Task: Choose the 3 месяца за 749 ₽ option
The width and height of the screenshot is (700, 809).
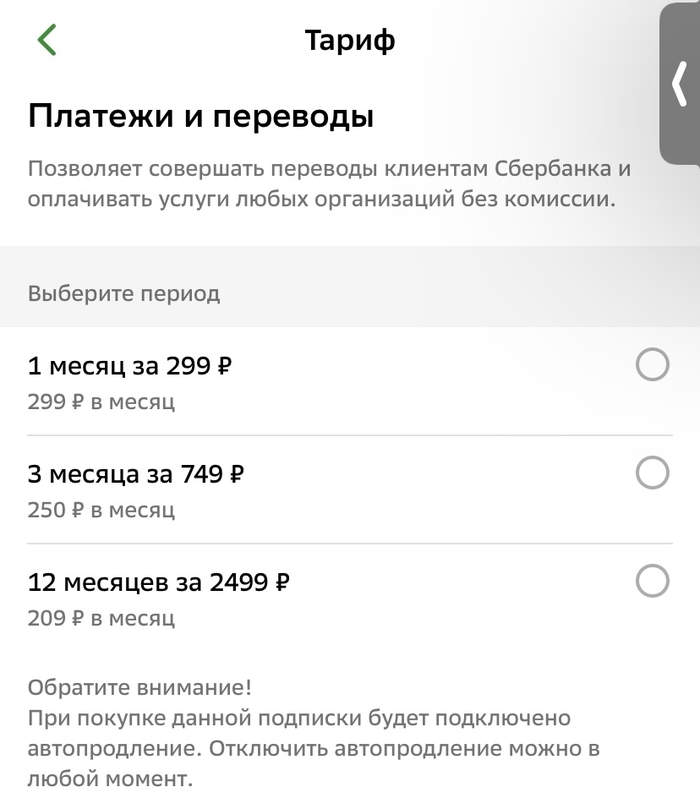Action: point(652,473)
